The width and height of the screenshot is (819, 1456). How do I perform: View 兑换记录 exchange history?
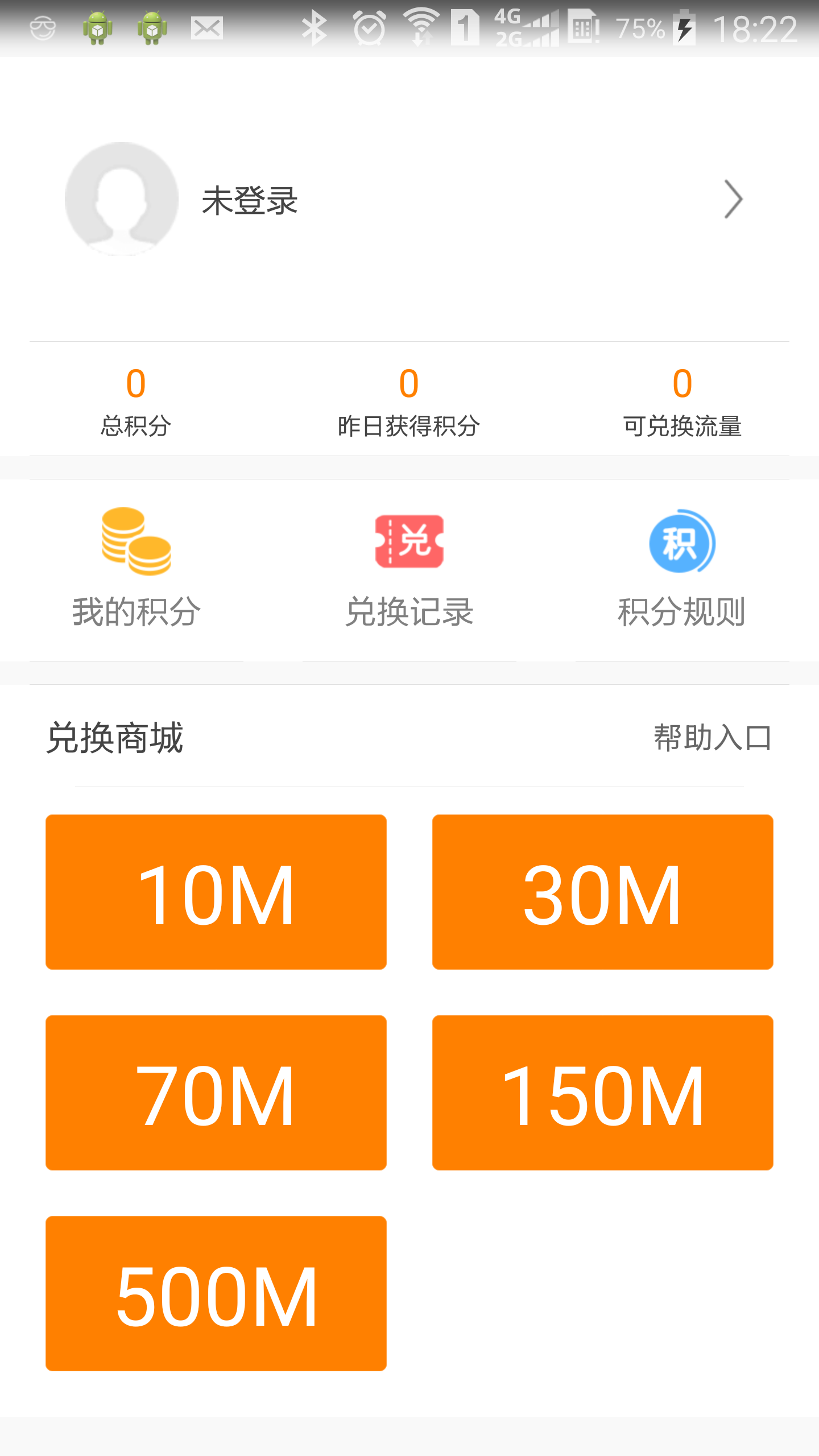point(409,569)
